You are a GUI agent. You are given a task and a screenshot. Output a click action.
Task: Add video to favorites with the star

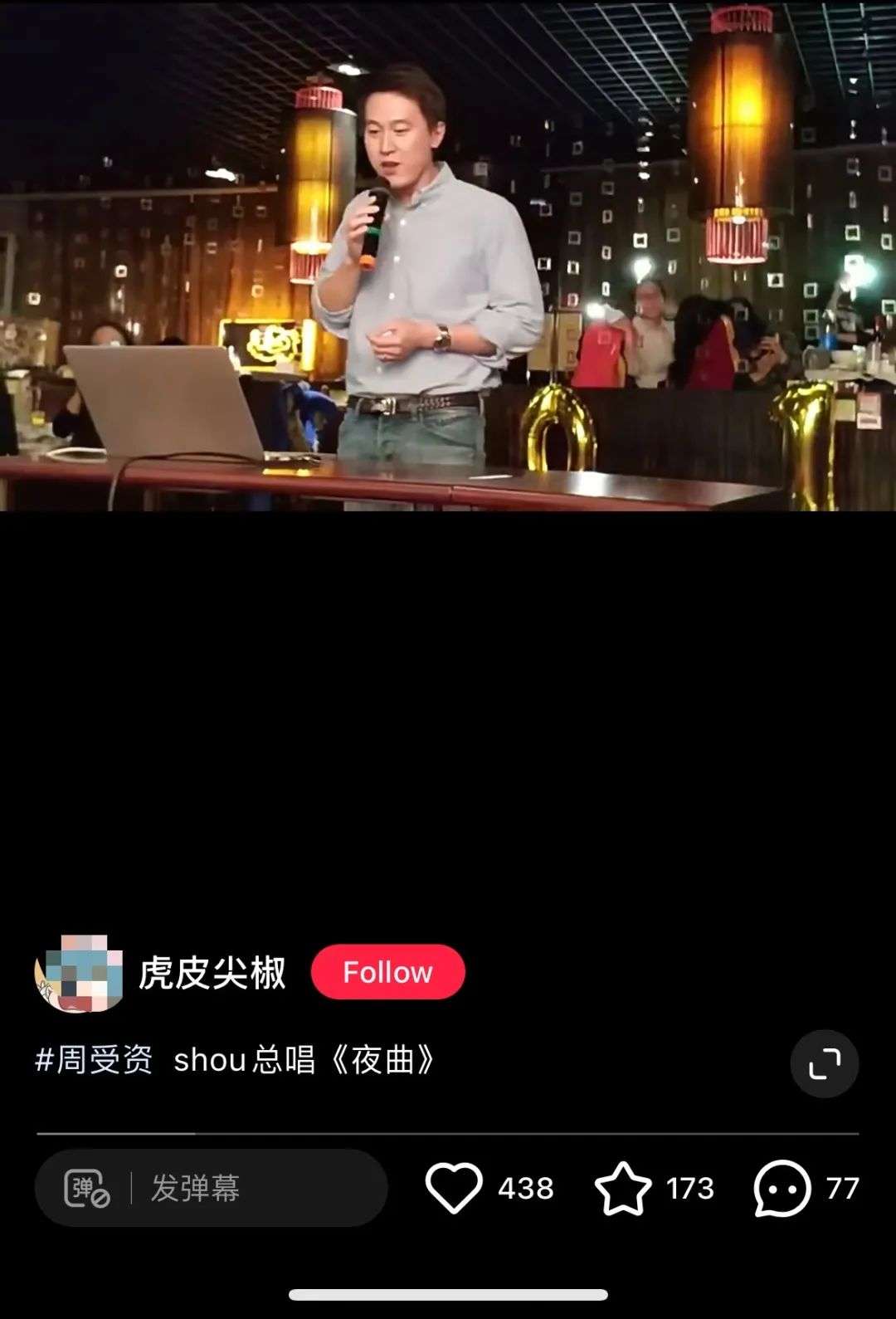[x=623, y=1188]
